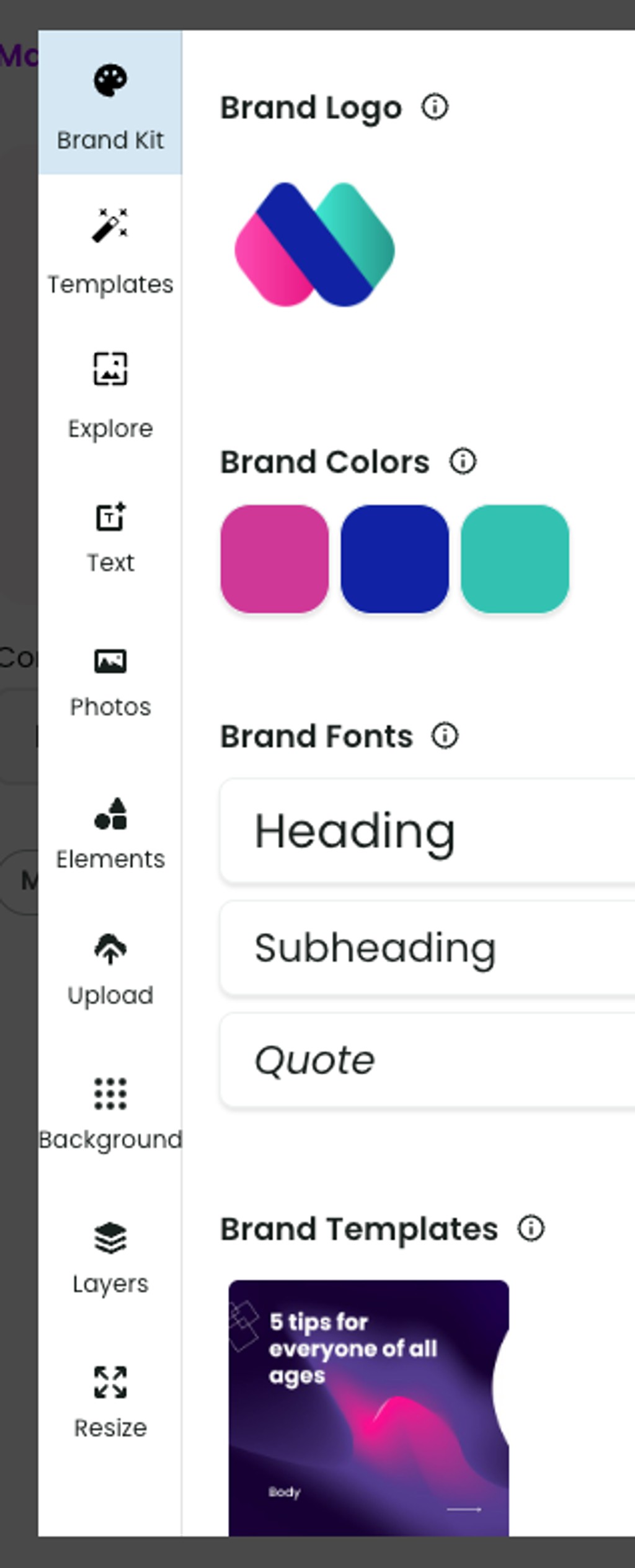Pick the pink brand color swatch
This screenshot has height=1568, width=635.
pos(274,559)
